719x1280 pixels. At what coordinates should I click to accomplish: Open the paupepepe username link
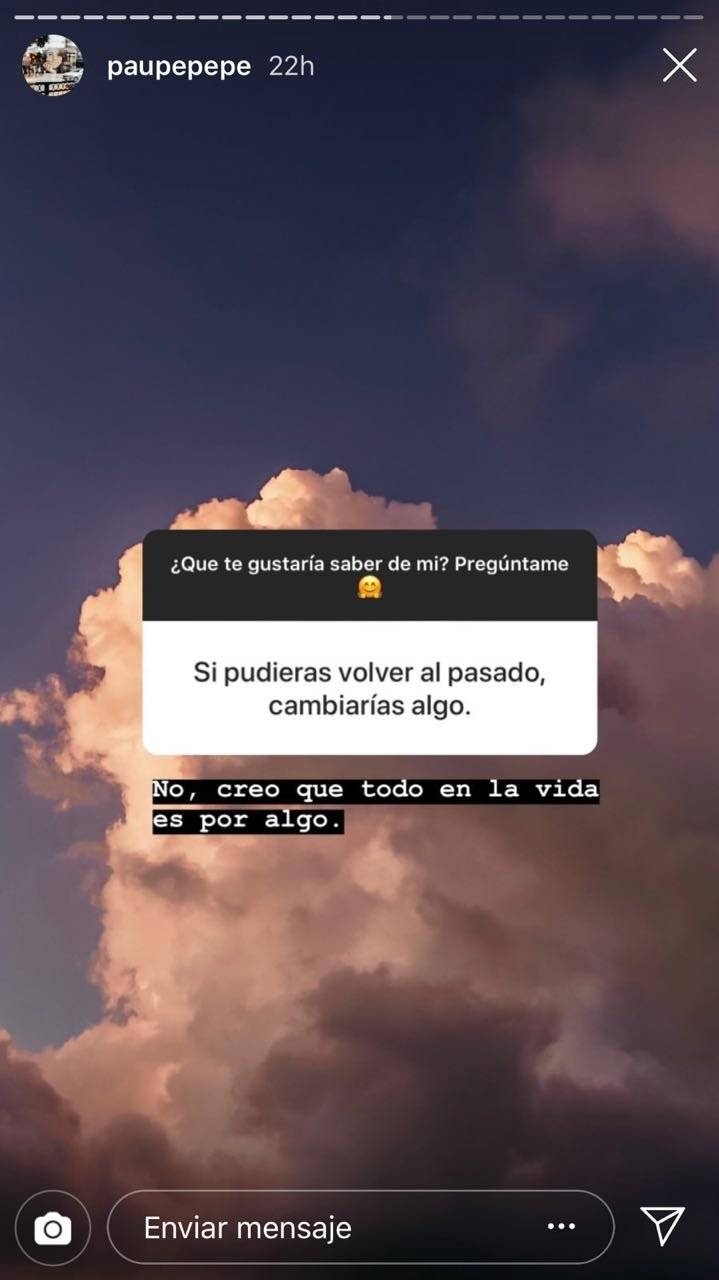click(x=179, y=67)
